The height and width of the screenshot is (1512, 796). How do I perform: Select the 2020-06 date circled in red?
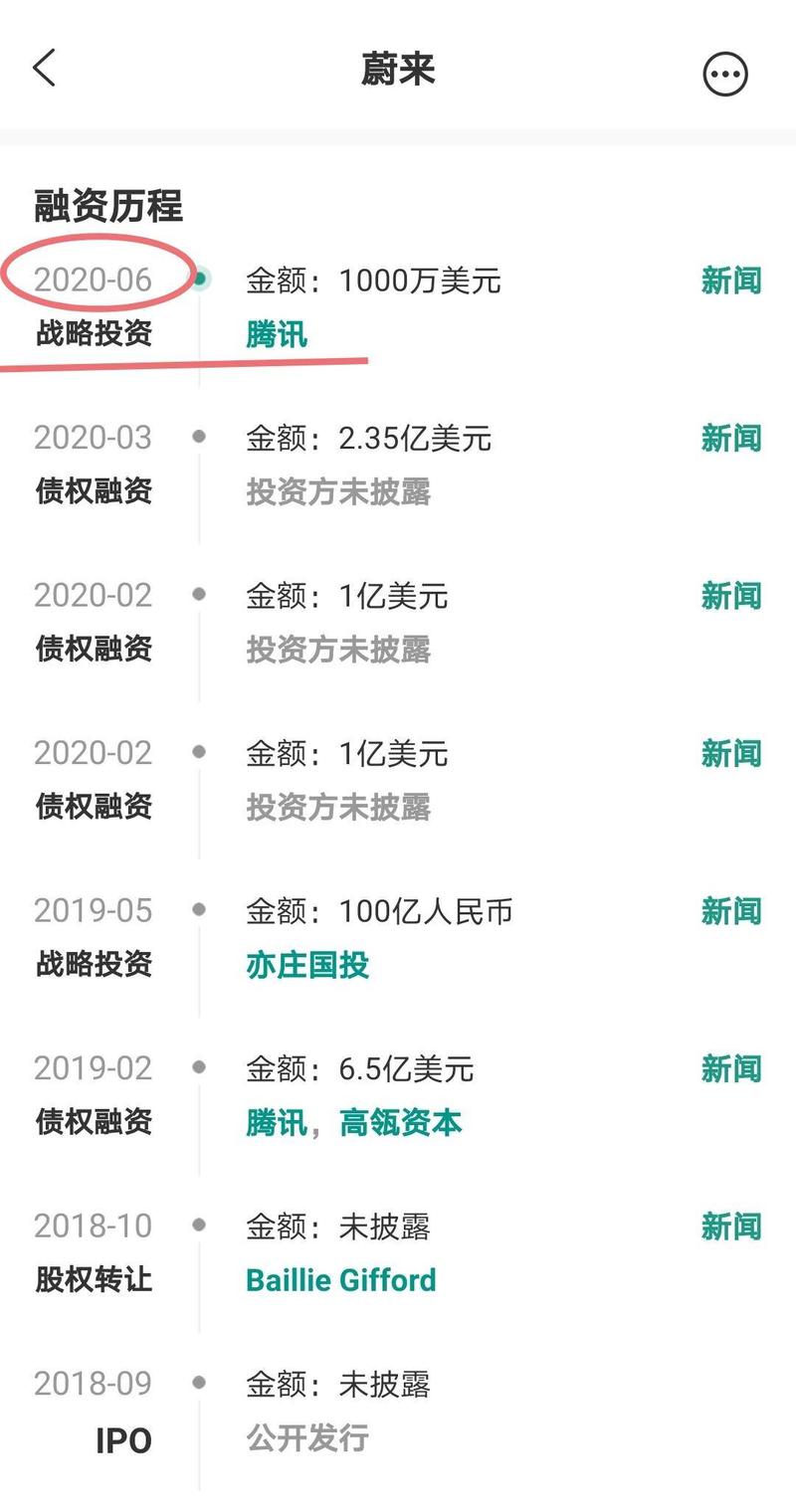pyautogui.click(x=92, y=281)
